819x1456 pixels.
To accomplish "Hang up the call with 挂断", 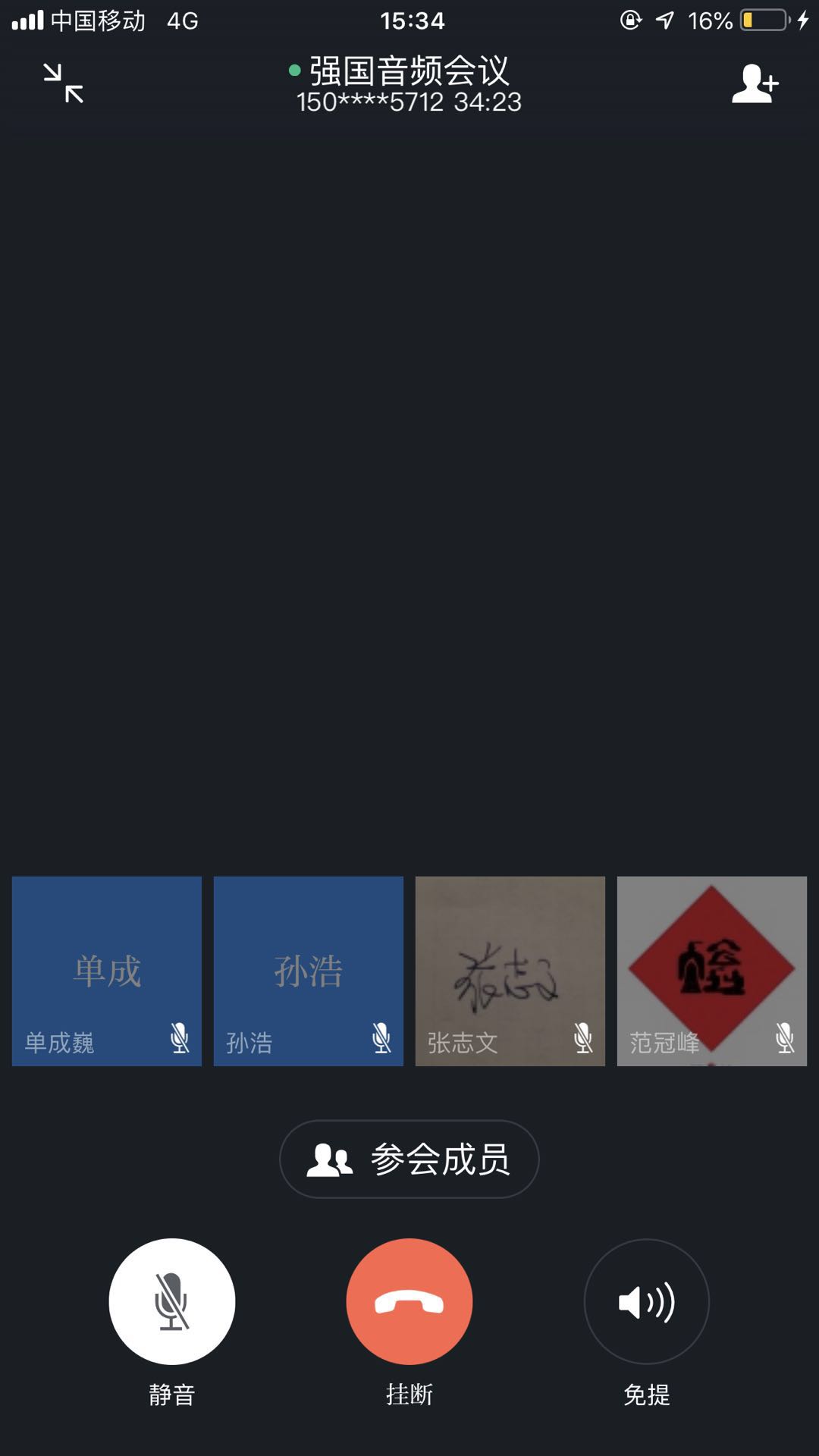I will point(409,1301).
